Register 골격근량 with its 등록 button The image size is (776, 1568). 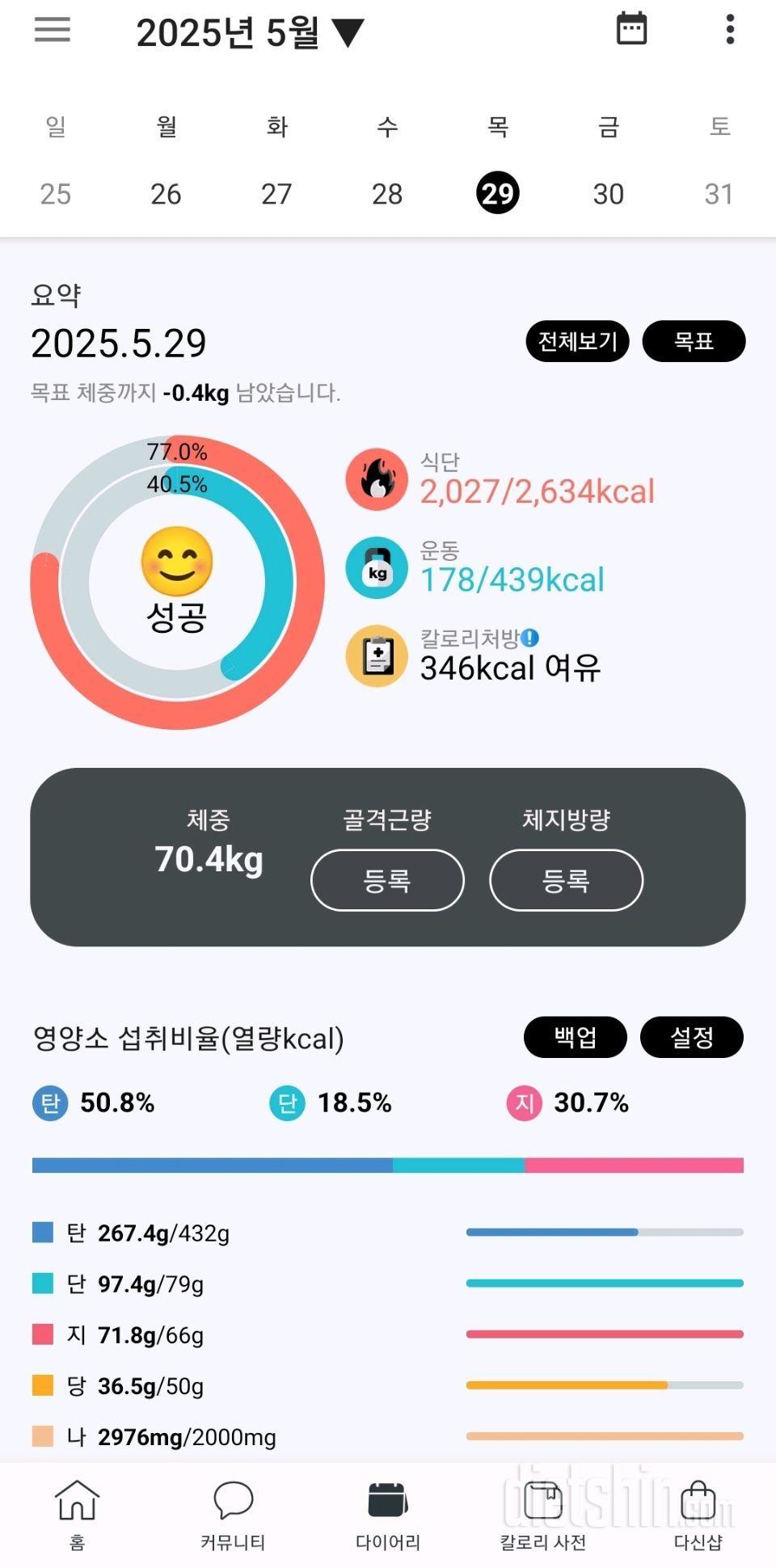(x=387, y=880)
